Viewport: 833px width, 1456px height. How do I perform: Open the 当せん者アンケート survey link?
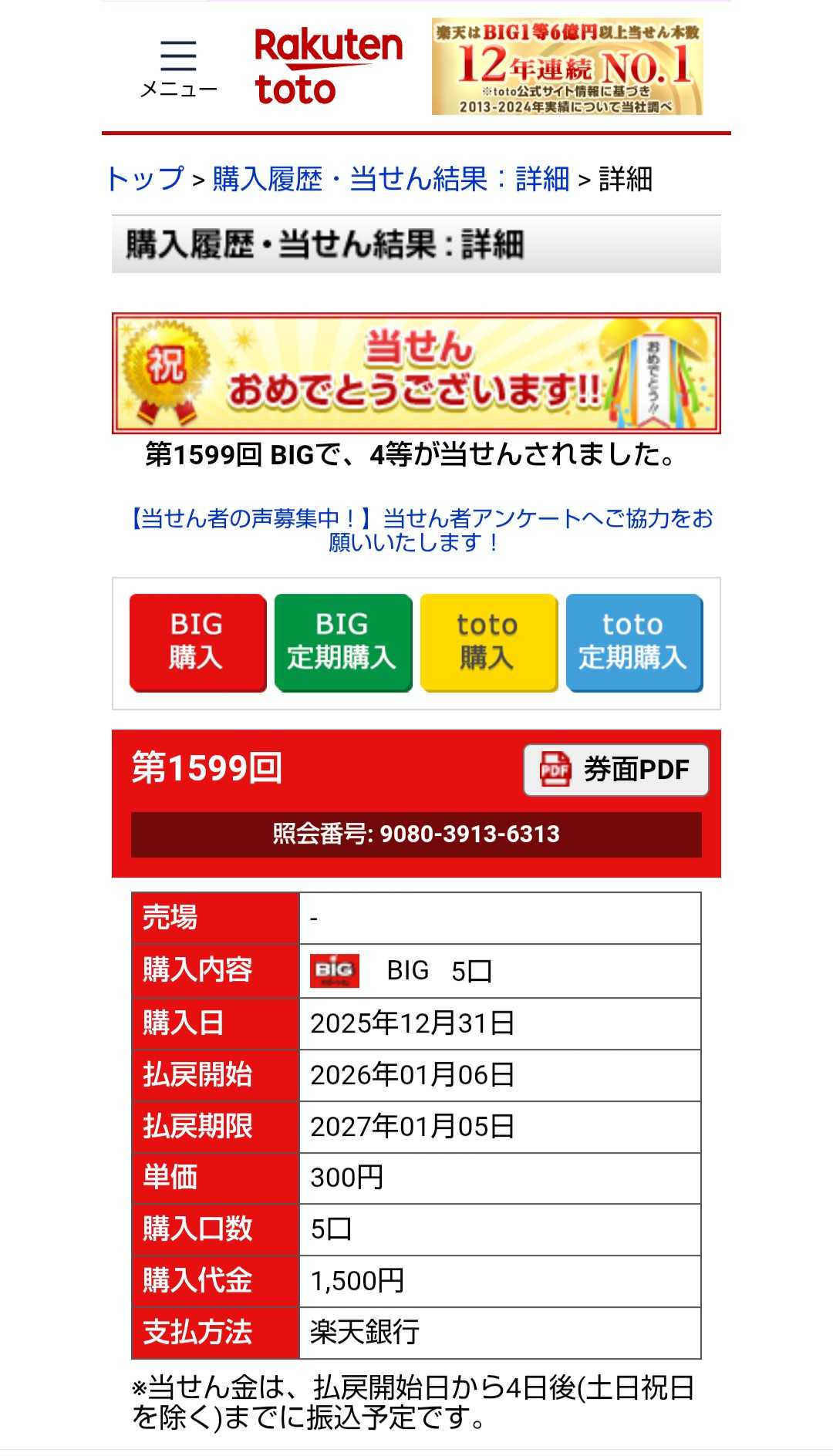(420, 530)
